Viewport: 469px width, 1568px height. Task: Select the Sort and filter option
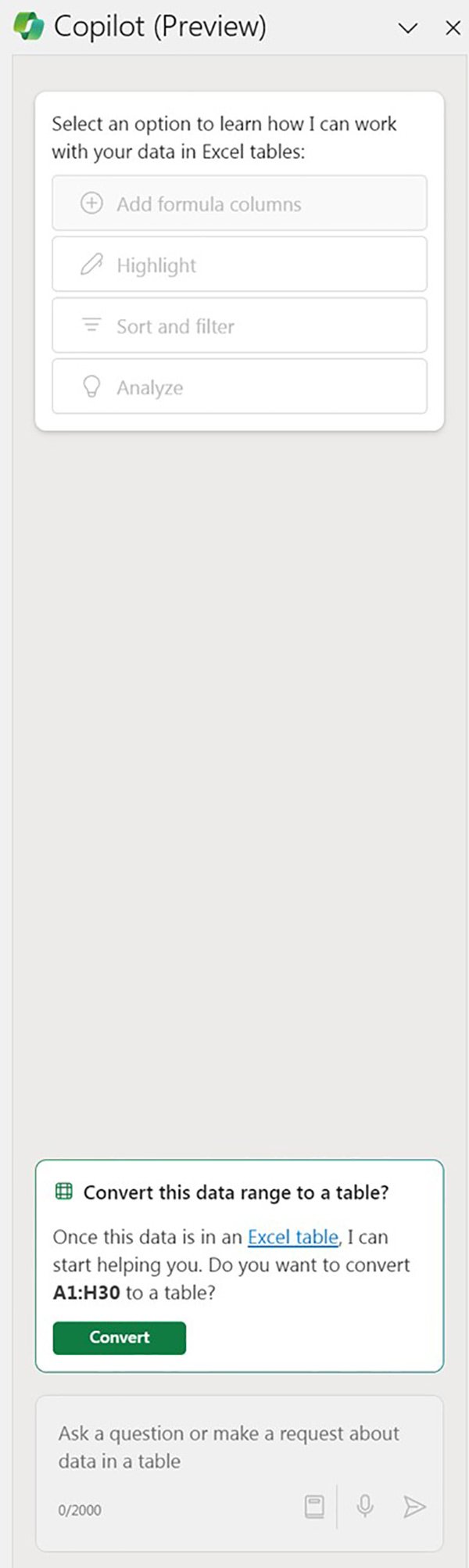point(239,325)
